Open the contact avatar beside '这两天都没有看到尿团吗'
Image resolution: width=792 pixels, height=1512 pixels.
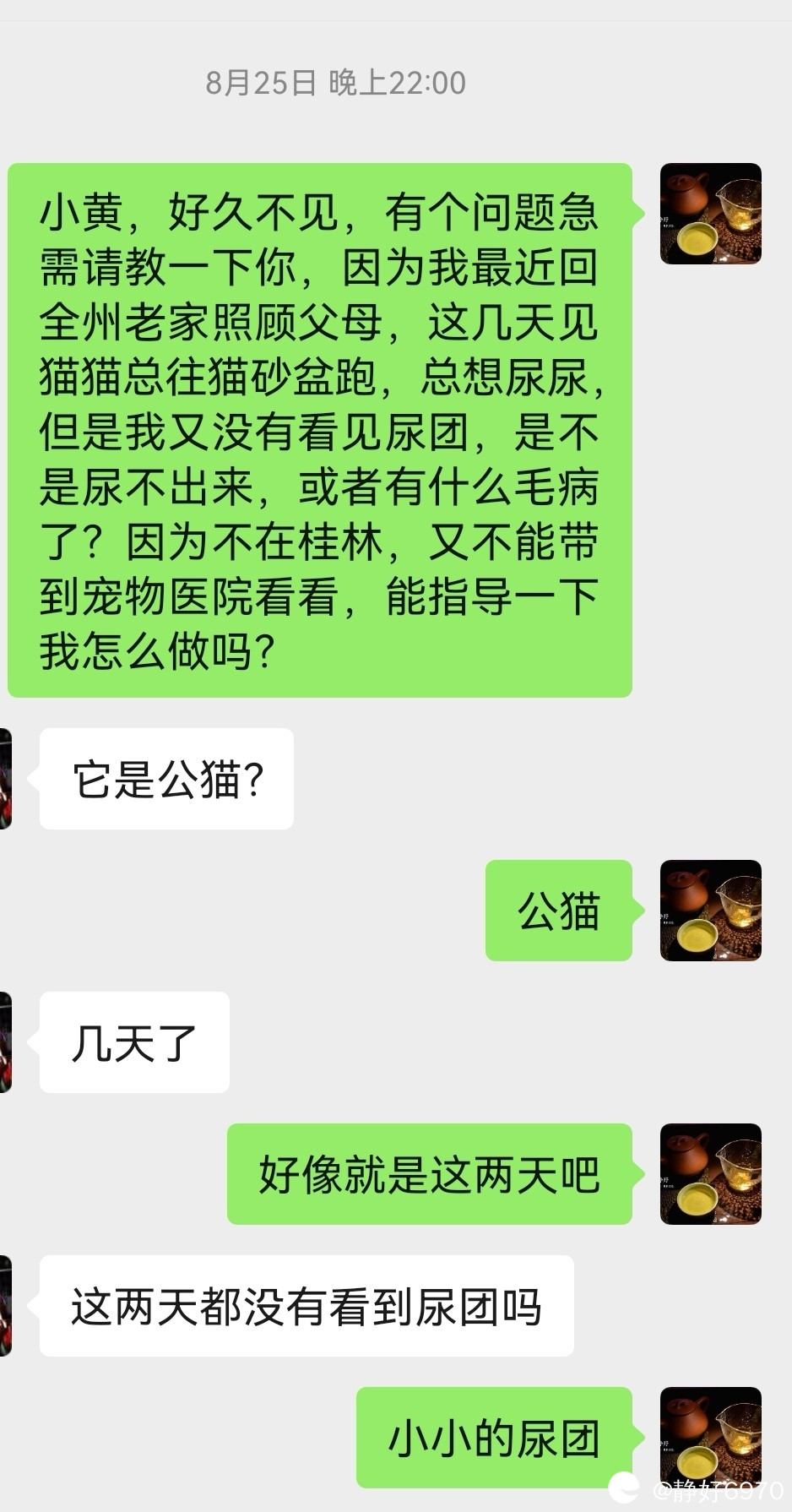(5, 1306)
